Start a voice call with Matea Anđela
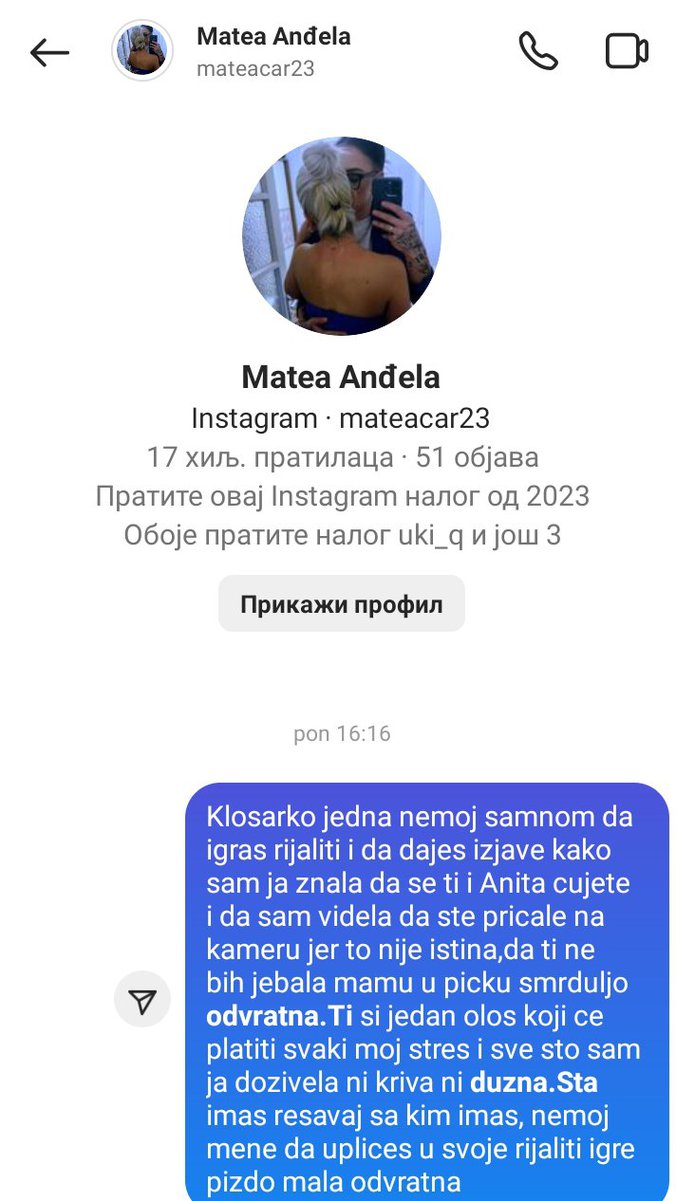 pos(537,51)
